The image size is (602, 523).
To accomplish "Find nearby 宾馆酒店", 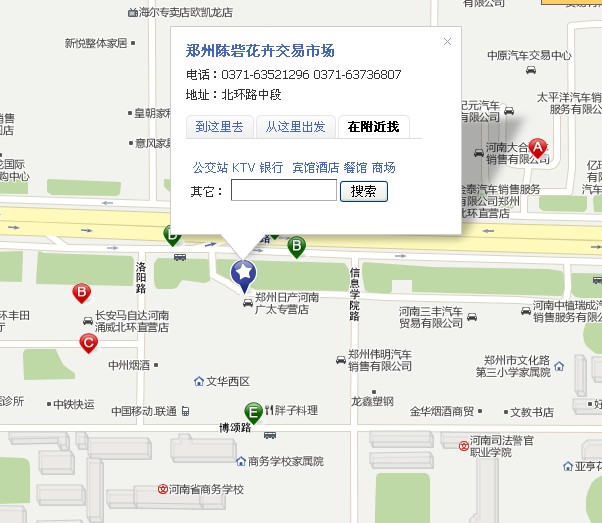I will pyautogui.click(x=315, y=167).
